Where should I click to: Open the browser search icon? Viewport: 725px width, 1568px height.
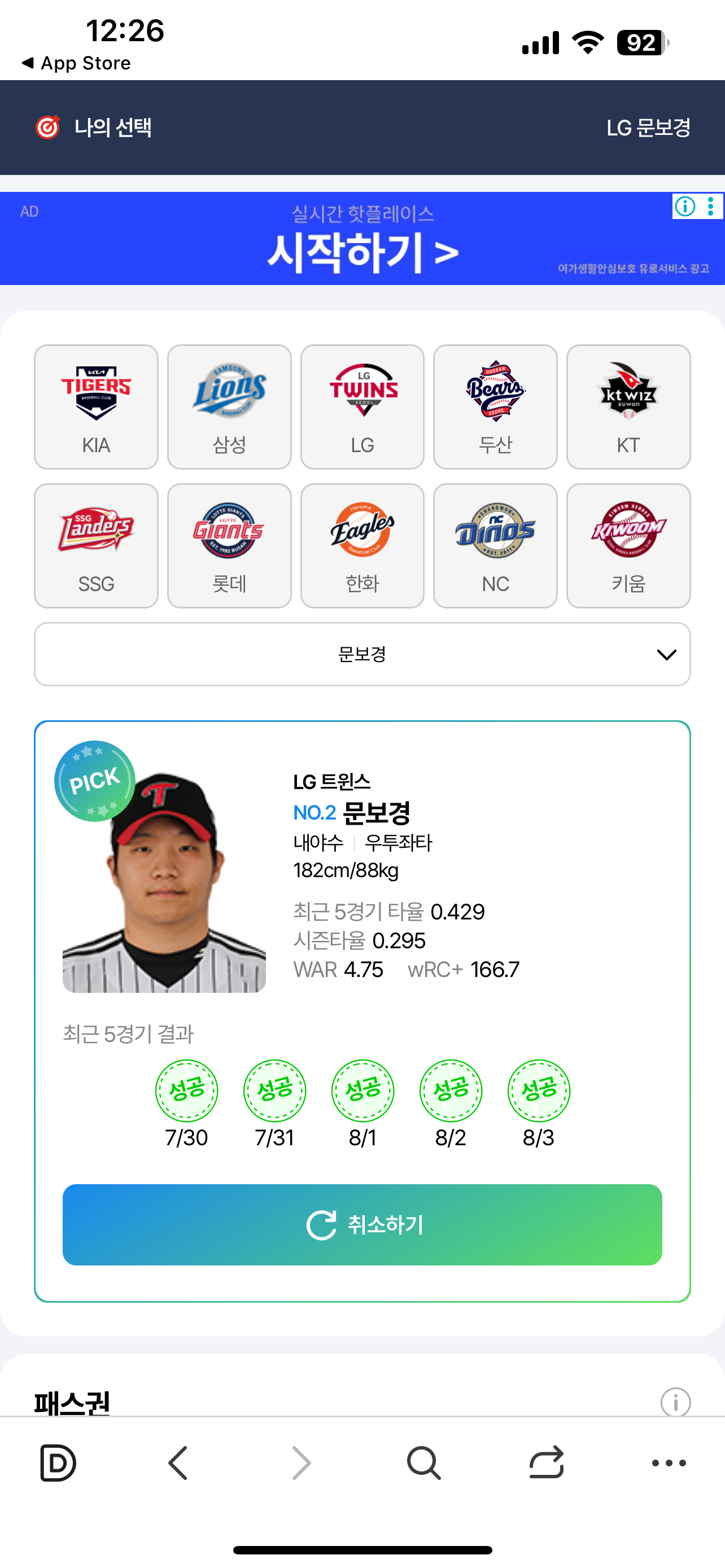point(423,1462)
